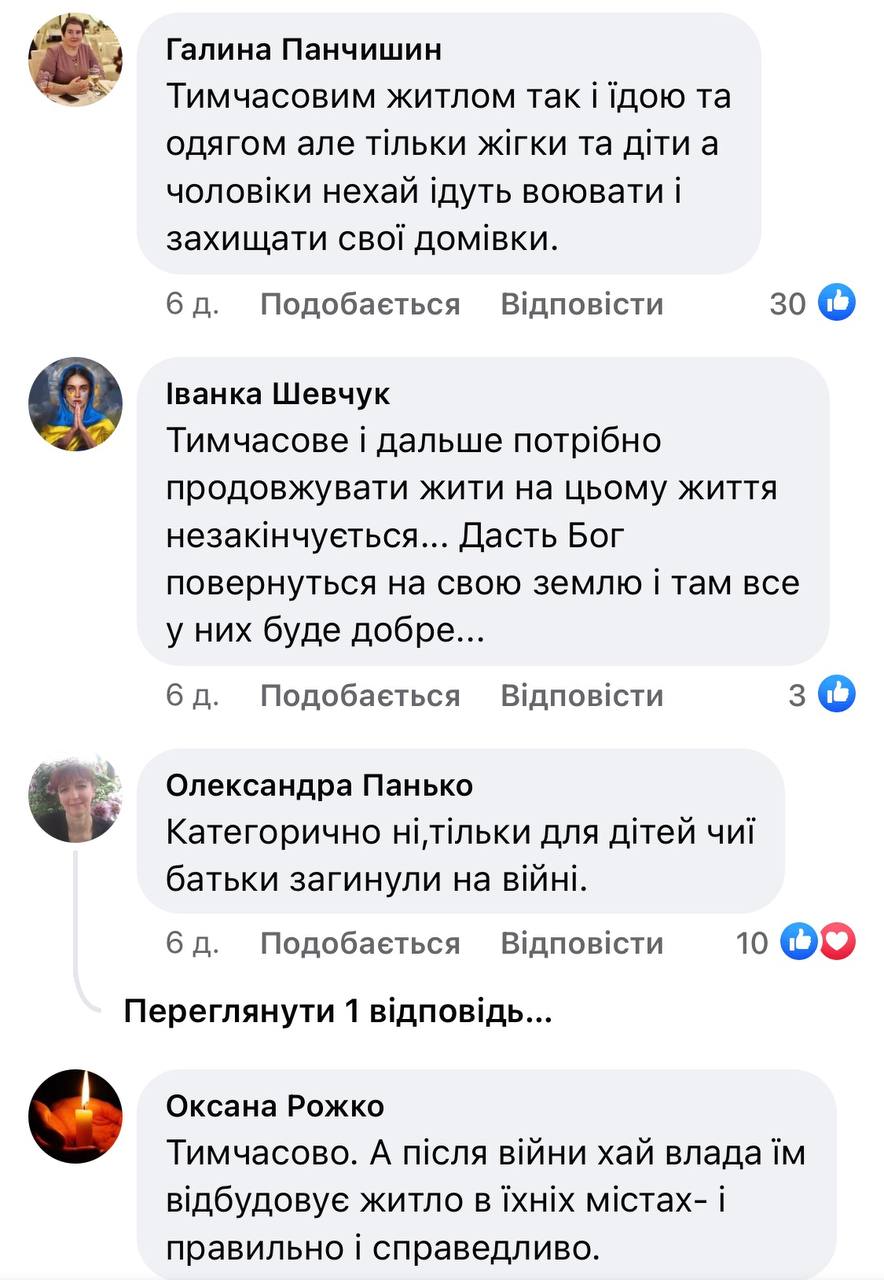
Task: Open Галина Панчишин's profile name
Action: 303,49
